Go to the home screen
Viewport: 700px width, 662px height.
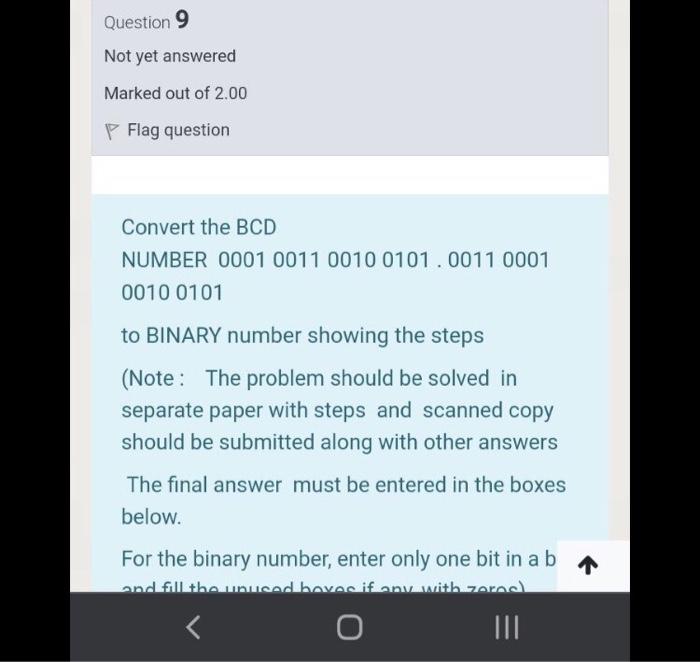pyautogui.click(x=349, y=627)
